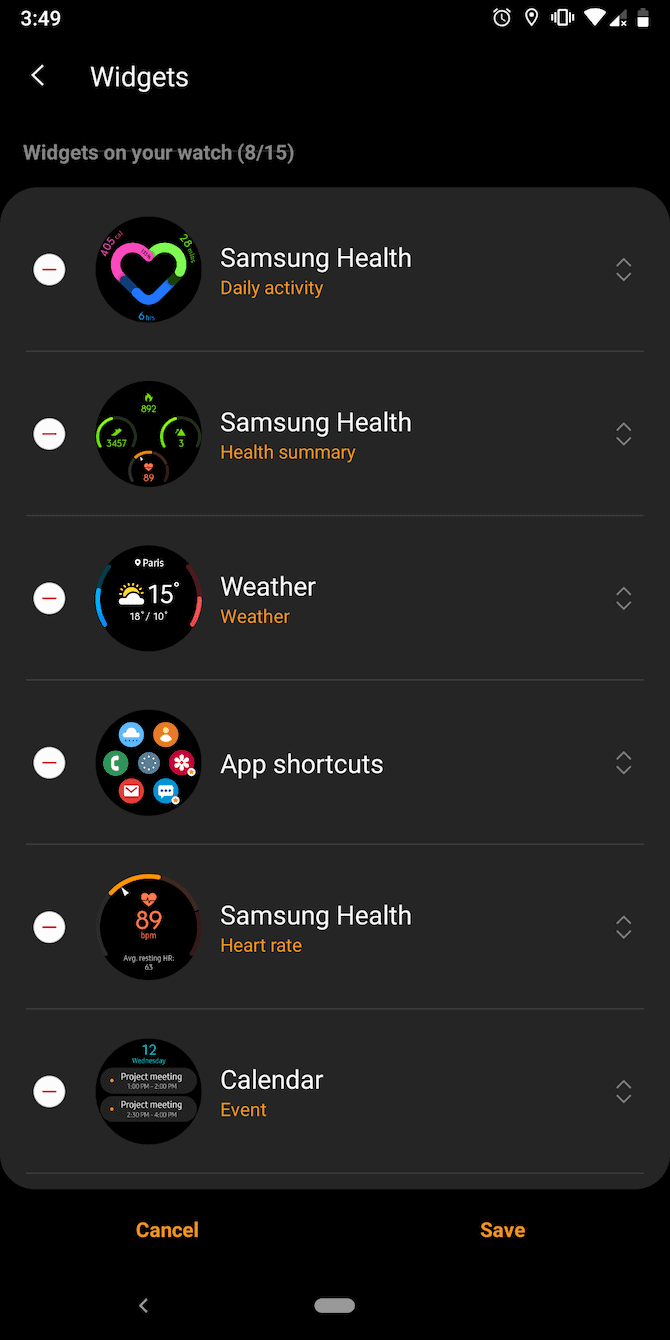The image size is (670, 1340).
Task: Go back from the Widgets screen
Action: (38, 76)
